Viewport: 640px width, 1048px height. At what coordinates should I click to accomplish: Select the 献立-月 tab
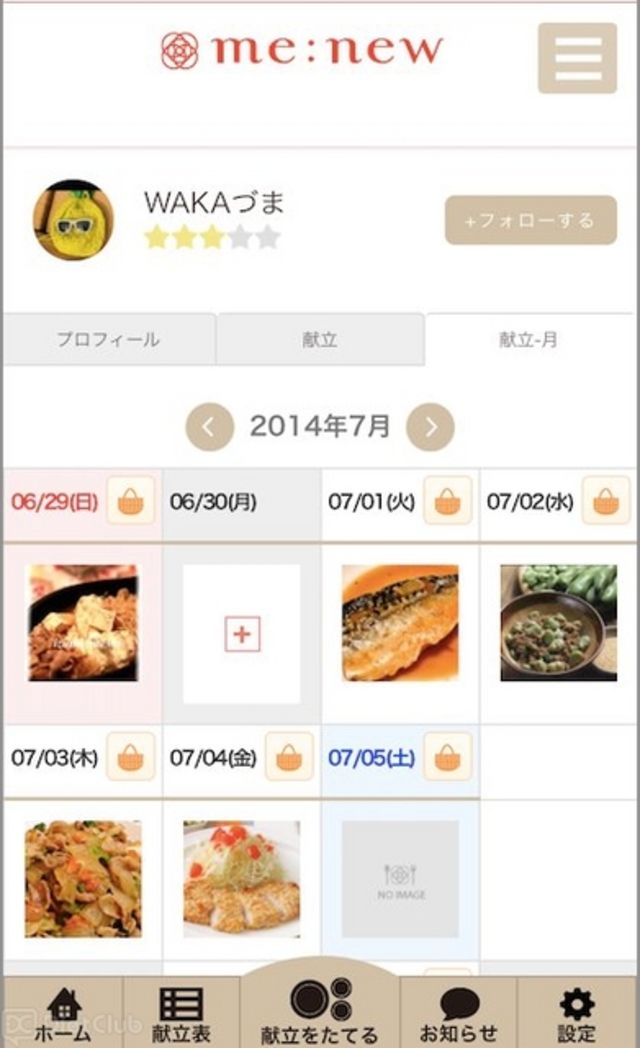point(529,340)
